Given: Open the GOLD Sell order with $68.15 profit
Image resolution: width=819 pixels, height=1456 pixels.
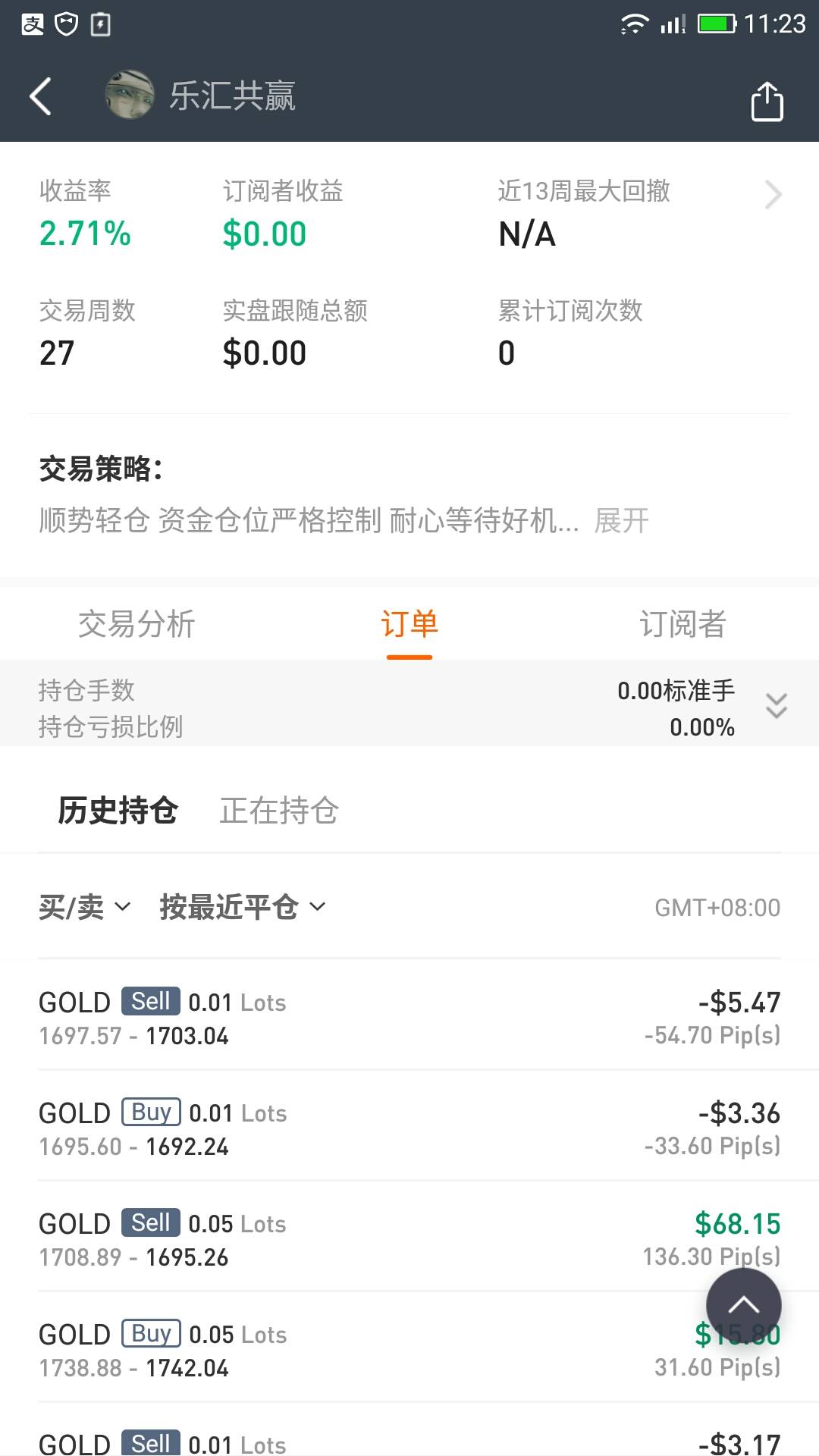Looking at the screenshot, I should [409, 1238].
